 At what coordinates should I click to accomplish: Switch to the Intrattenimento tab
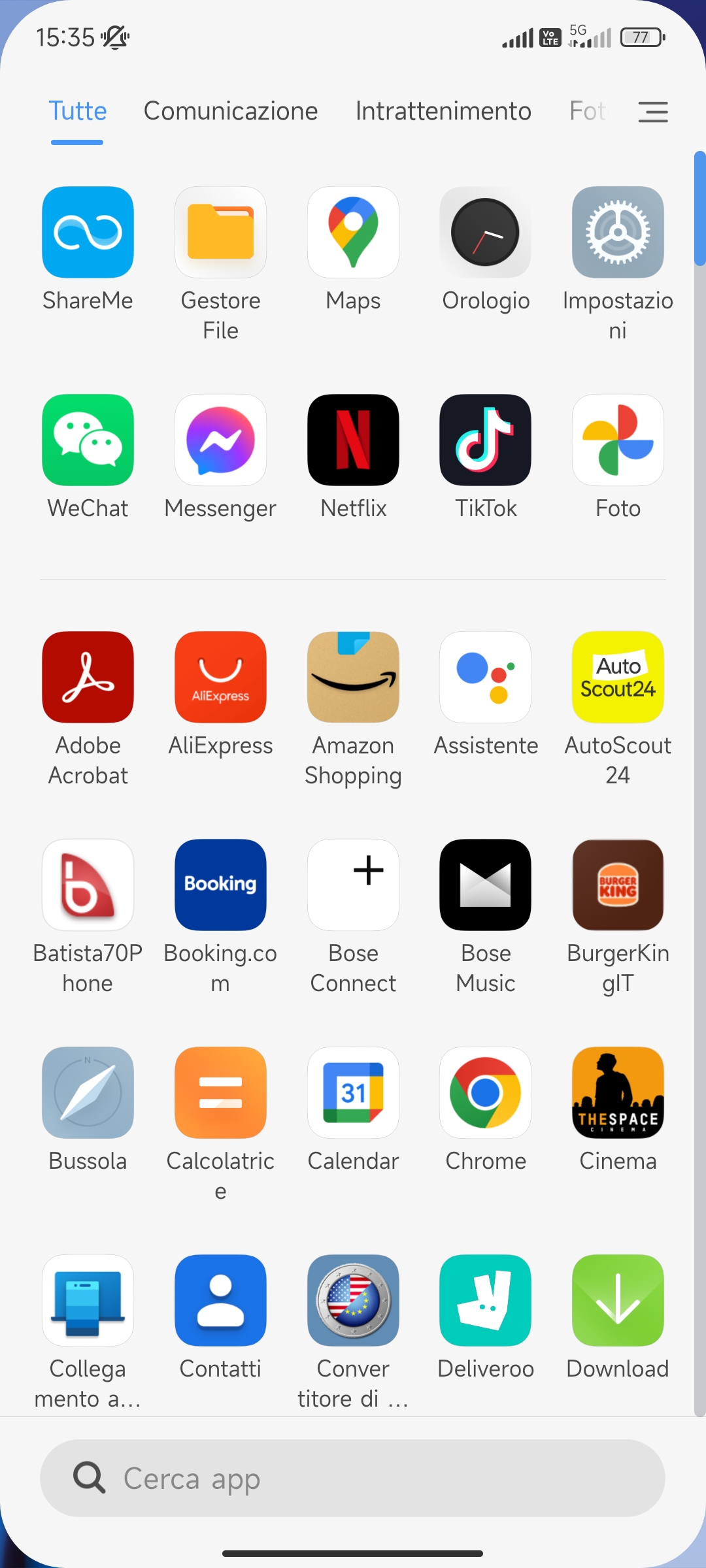click(443, 111)
